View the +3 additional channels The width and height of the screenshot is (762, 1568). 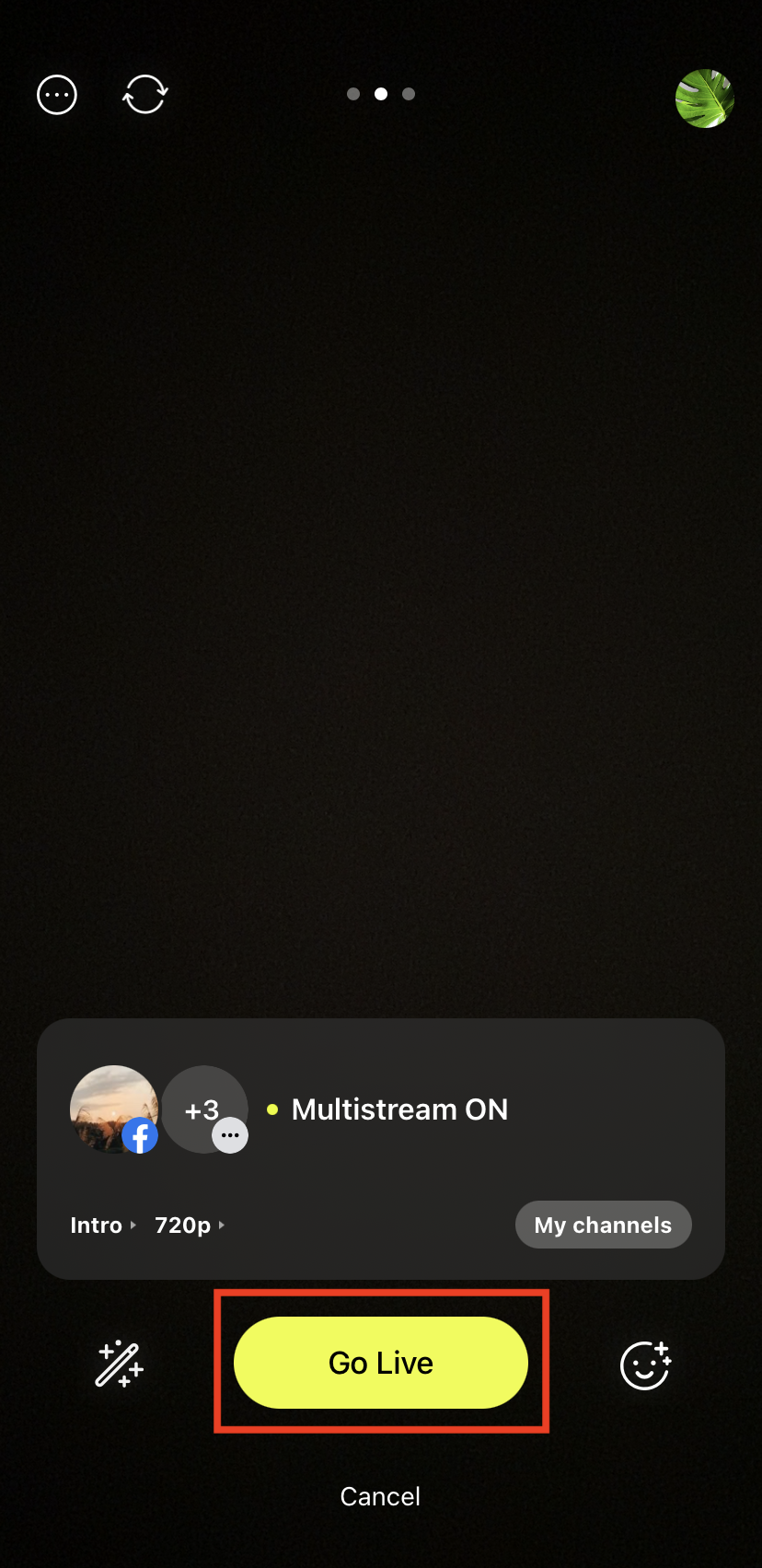pos(204,1109)
